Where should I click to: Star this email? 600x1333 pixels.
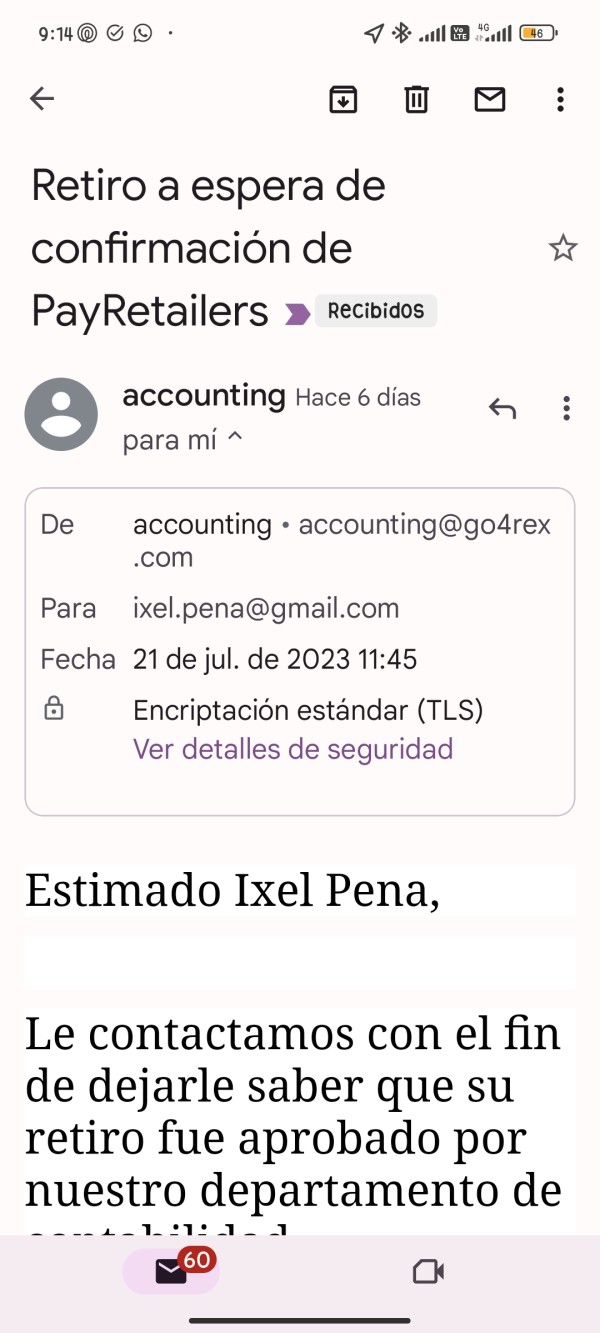tap(564, 248)
